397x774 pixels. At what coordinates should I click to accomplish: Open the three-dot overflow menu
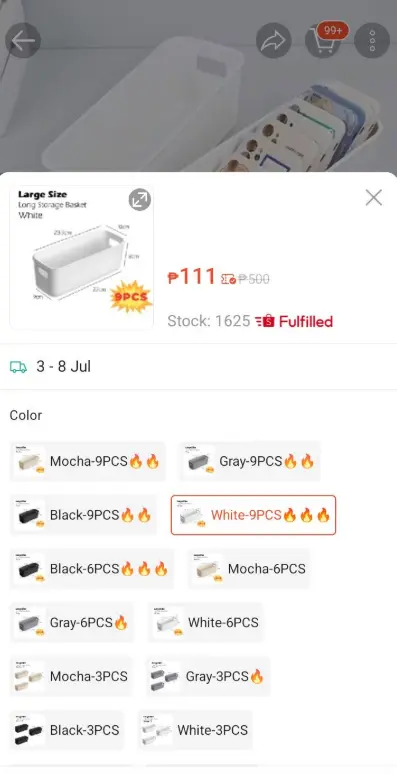pos(372,40)
